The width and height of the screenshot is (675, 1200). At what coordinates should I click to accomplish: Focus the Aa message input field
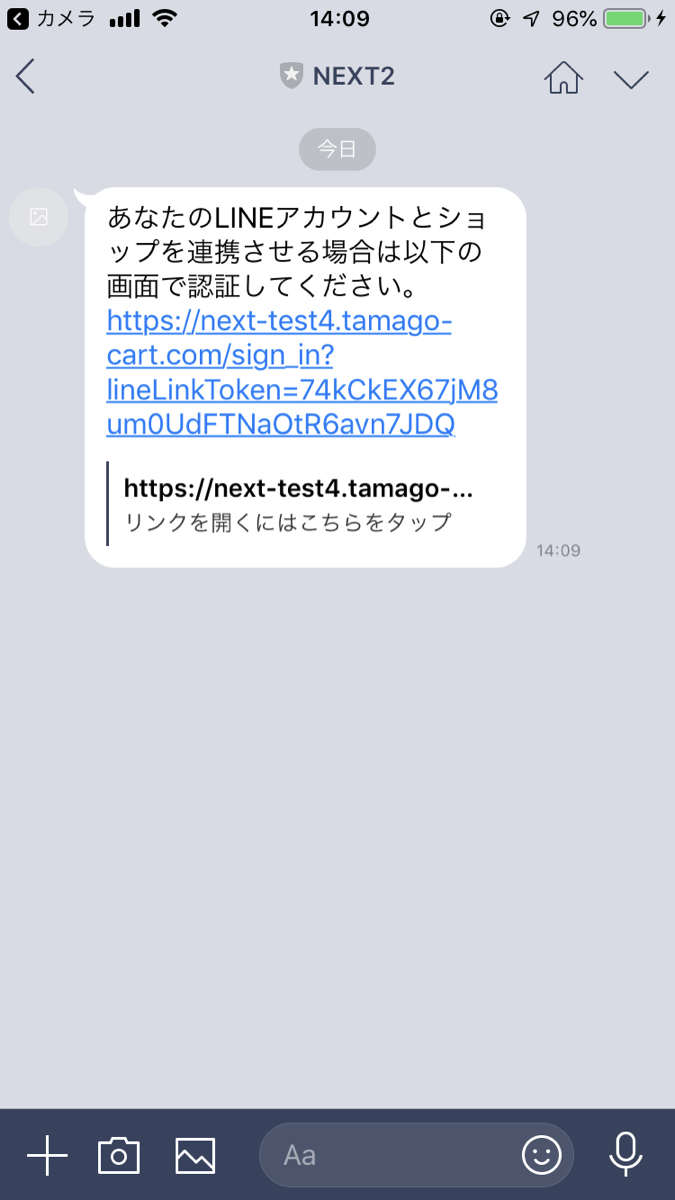pyautogui.click(x=390, y=1155)
